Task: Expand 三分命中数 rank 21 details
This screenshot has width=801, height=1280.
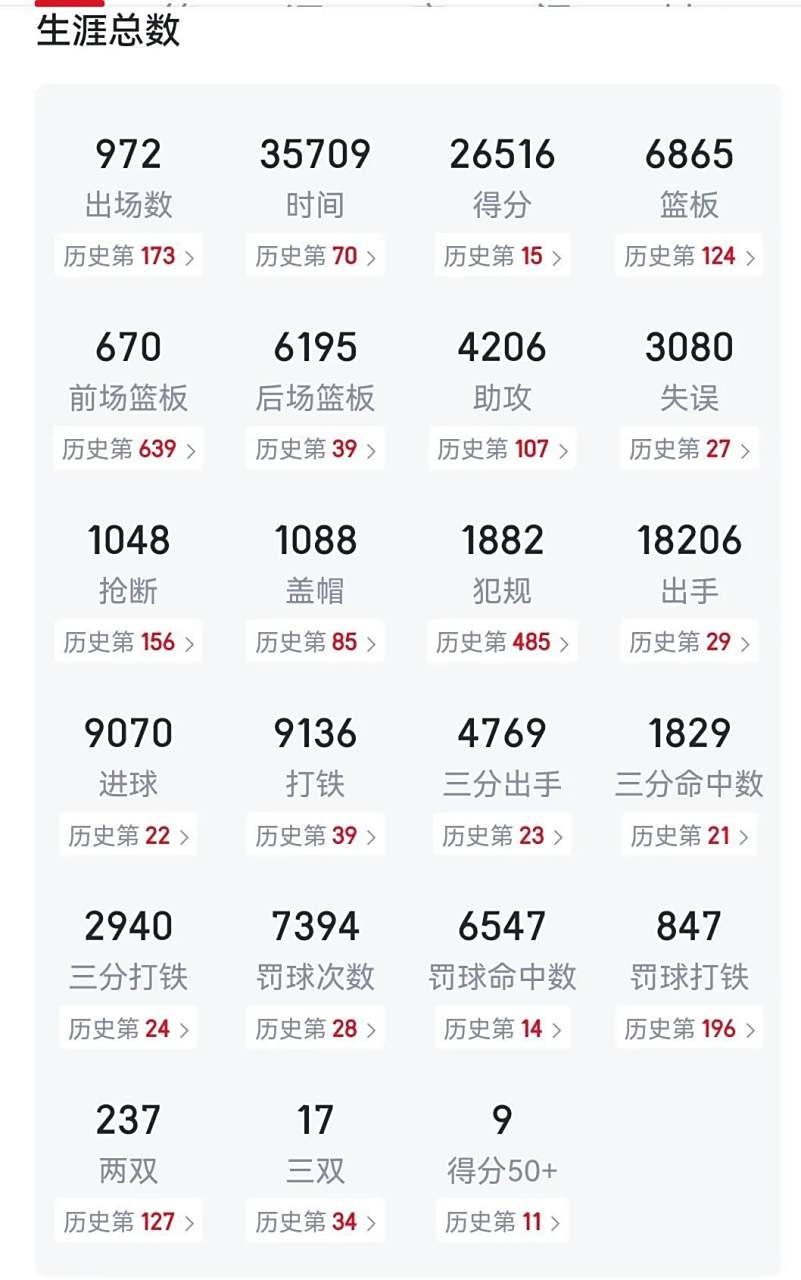Action: tap(688, 835)
